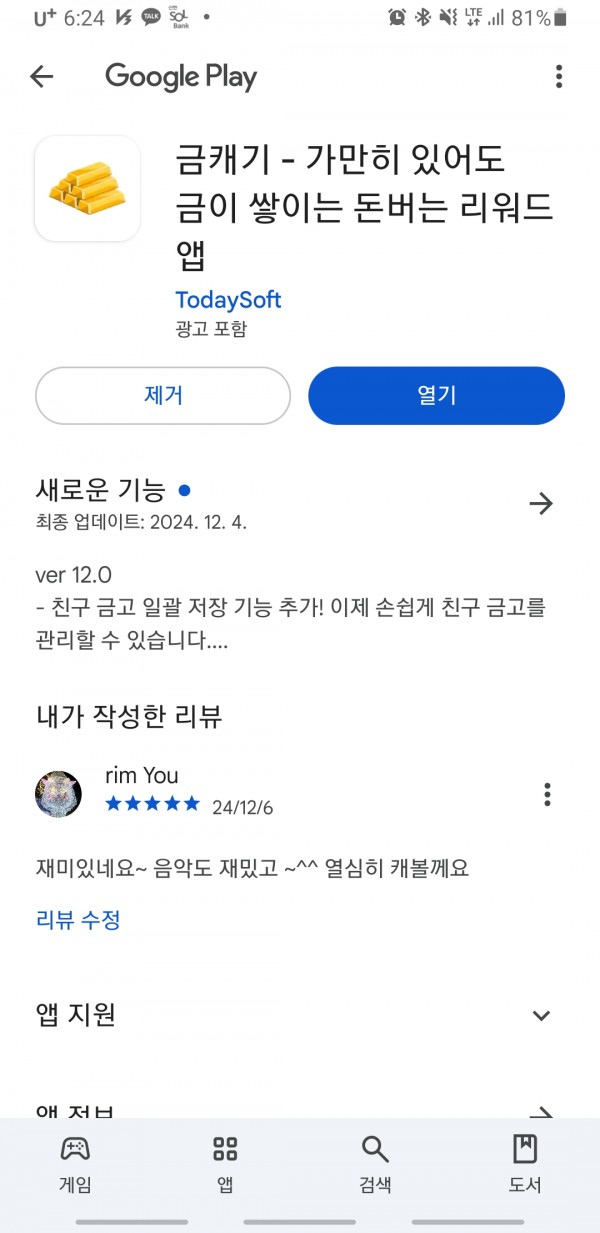Switch to the 검색 tab
Image resolution: width=600 pixels, height=1233 pixels.
(375, 1165)
